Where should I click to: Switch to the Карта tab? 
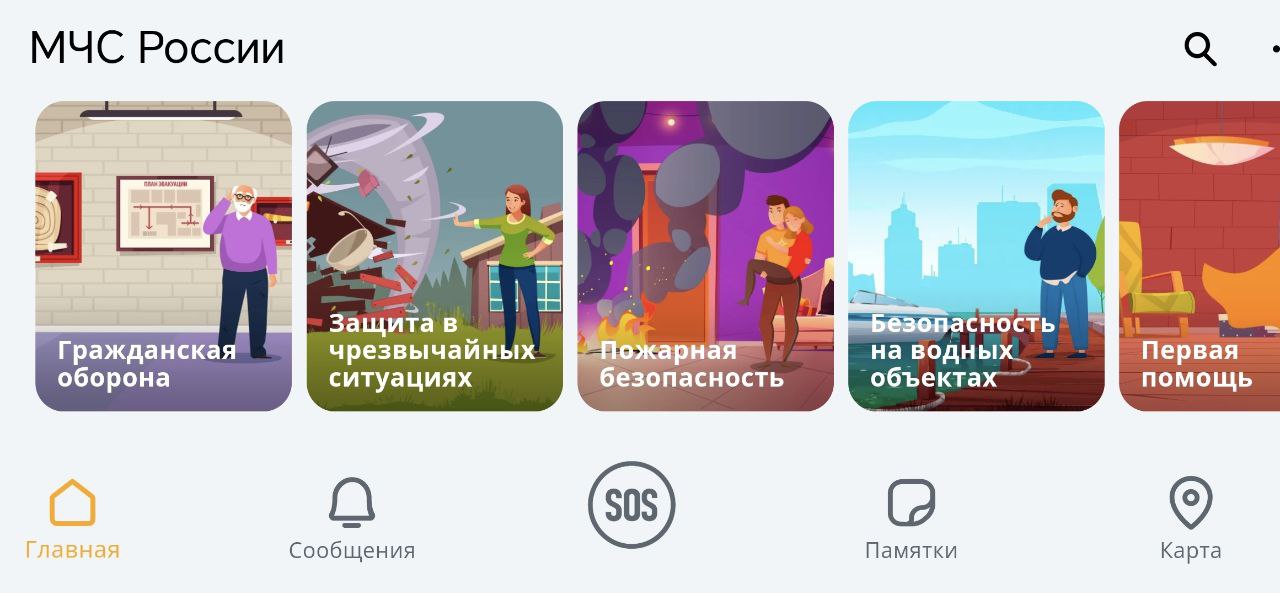pyautogui.click(x=1191, y=518)
